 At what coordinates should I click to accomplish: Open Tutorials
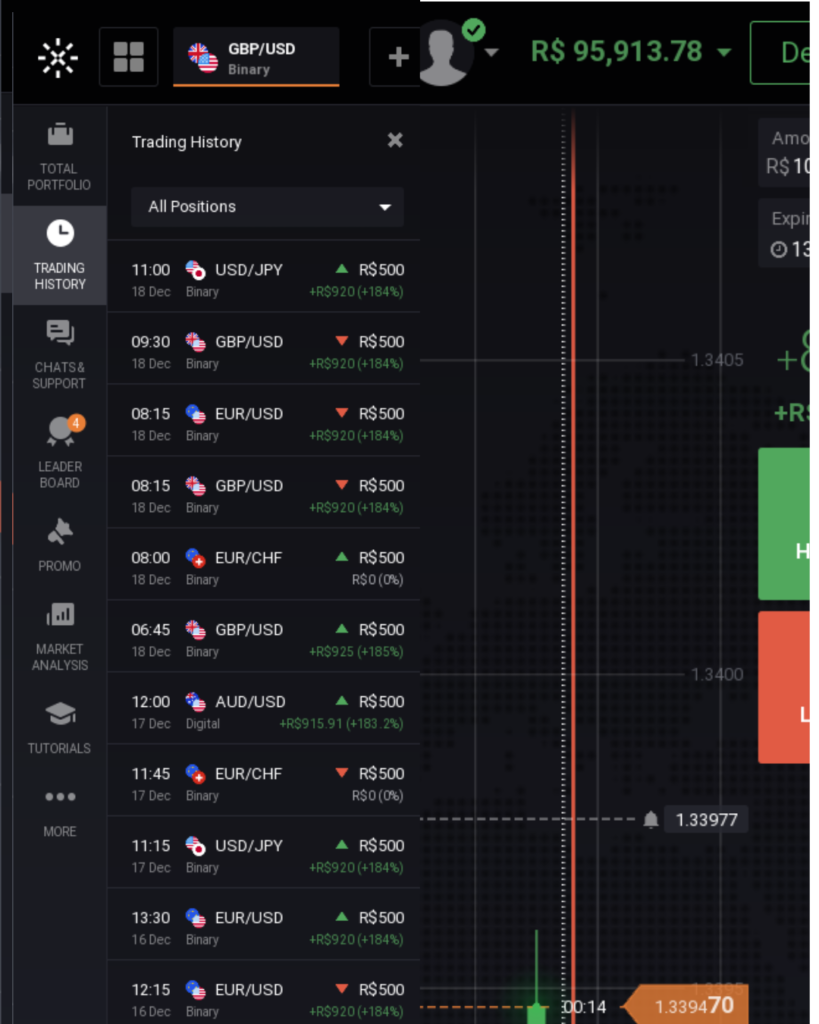[x=59, y=727]
